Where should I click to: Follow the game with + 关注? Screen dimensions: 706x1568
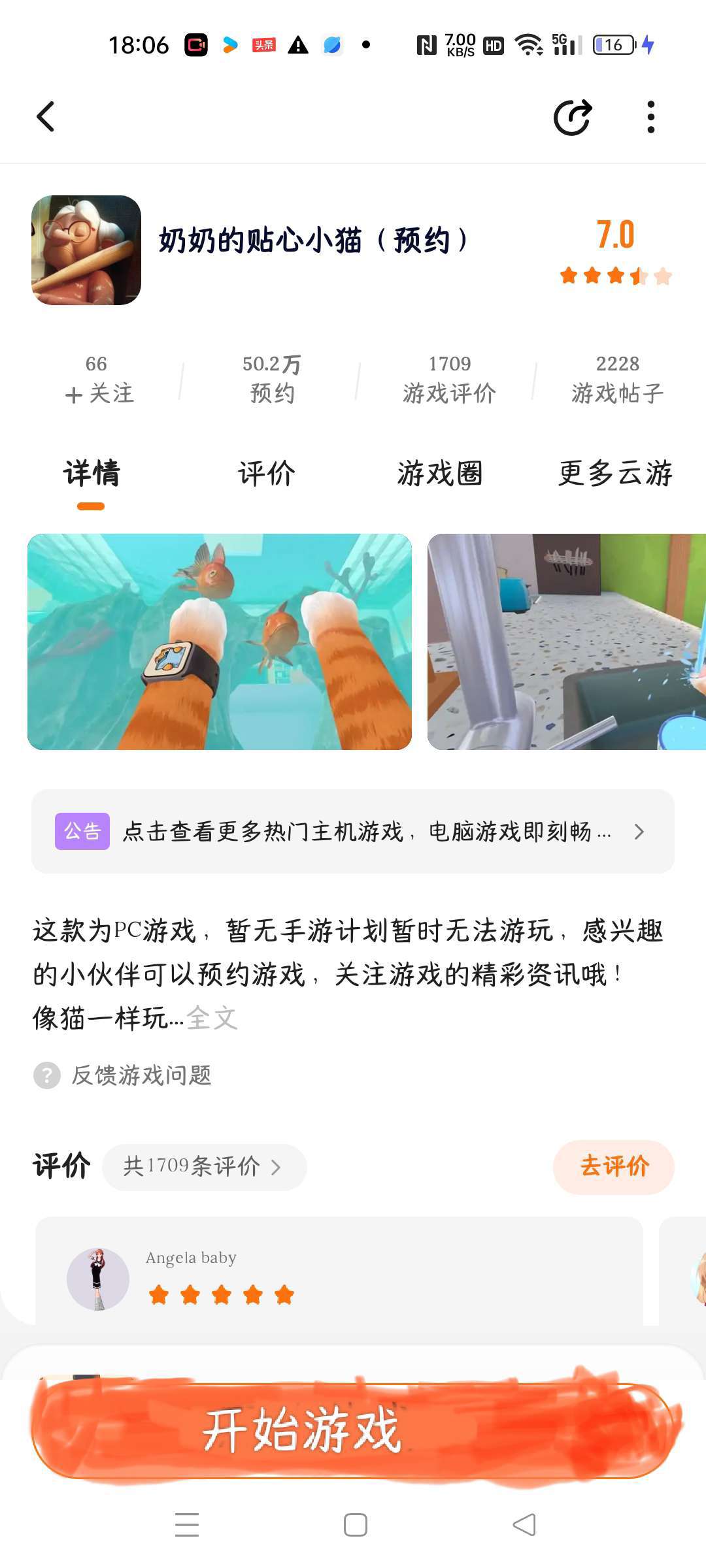tap(99, 393)
